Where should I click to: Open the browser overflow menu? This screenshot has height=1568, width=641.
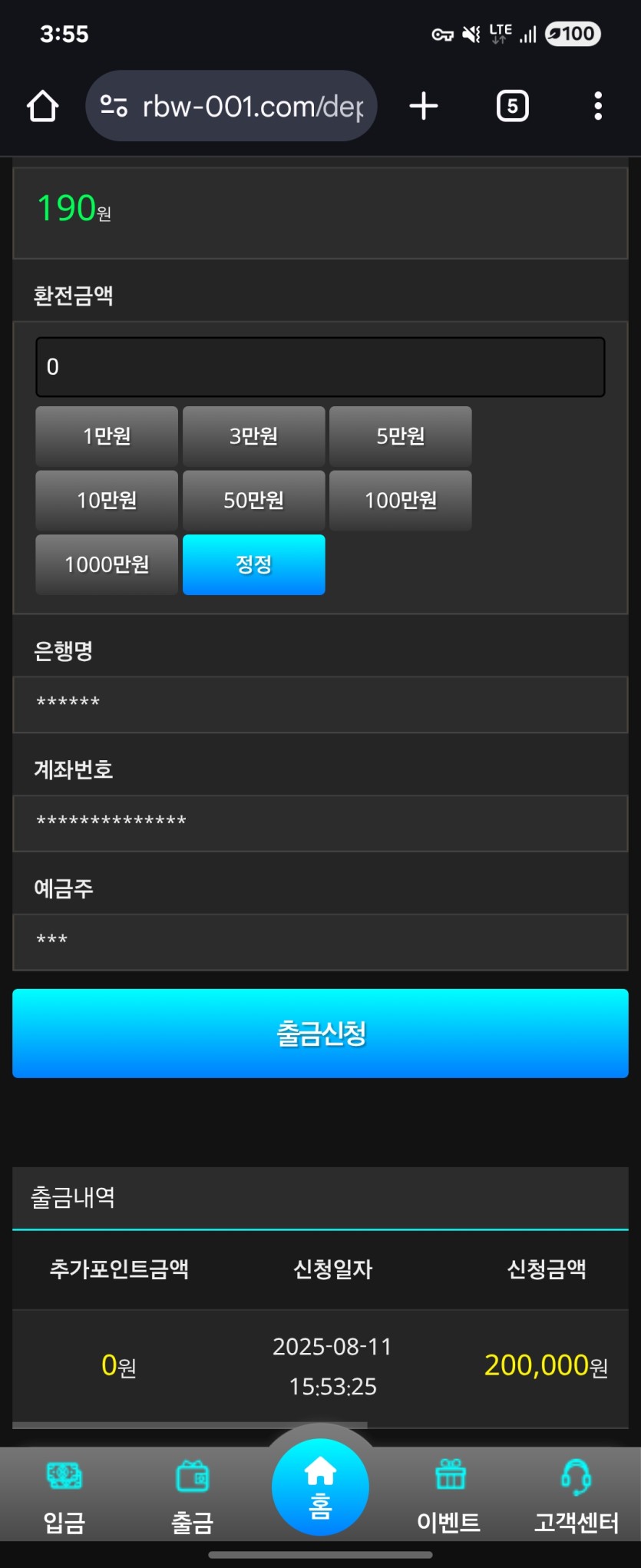(597, 106)
